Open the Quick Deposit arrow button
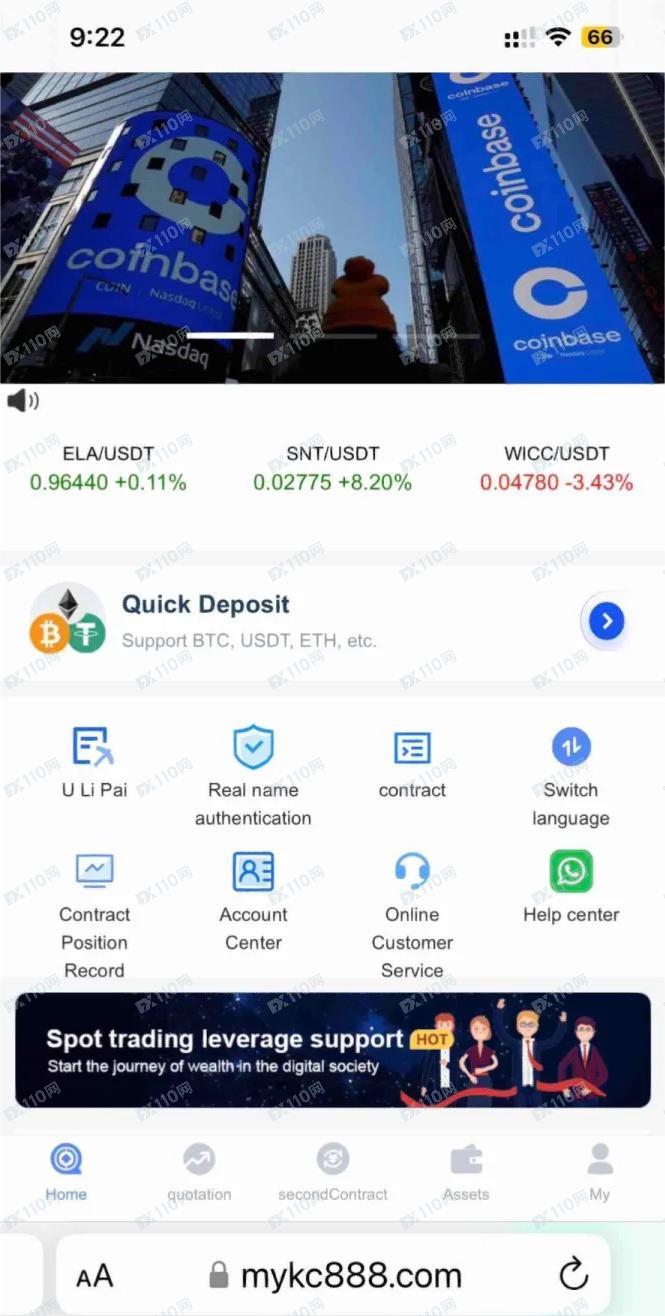Image resolution: width=665 pixels, height=1316 pixels. click(x=606, y=622)
